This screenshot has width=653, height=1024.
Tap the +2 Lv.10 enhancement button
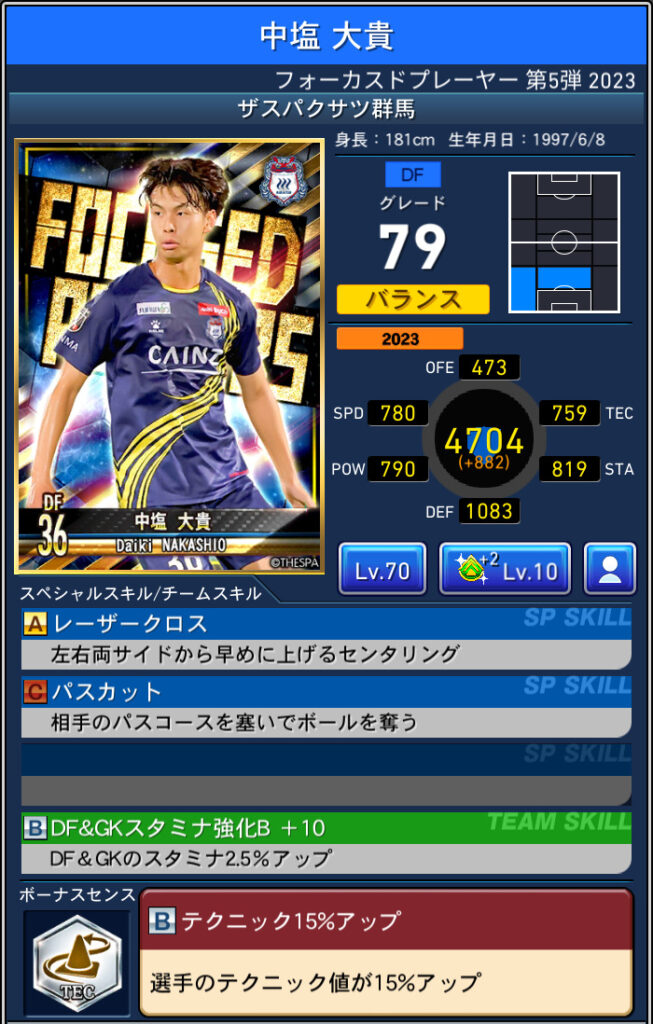(505, 571)
